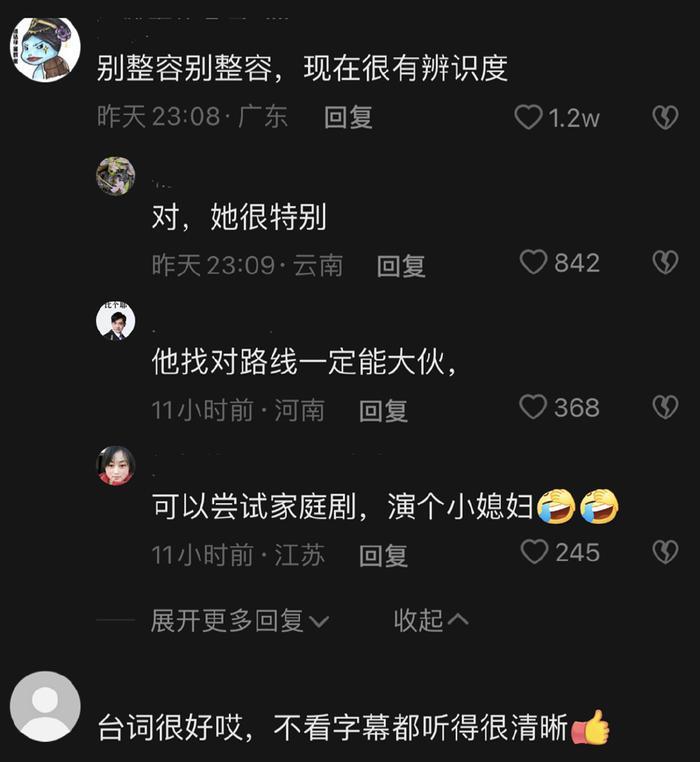700x762 pixels.
Task: Collapse the replies with 收起
Action: tap(430, 621)
